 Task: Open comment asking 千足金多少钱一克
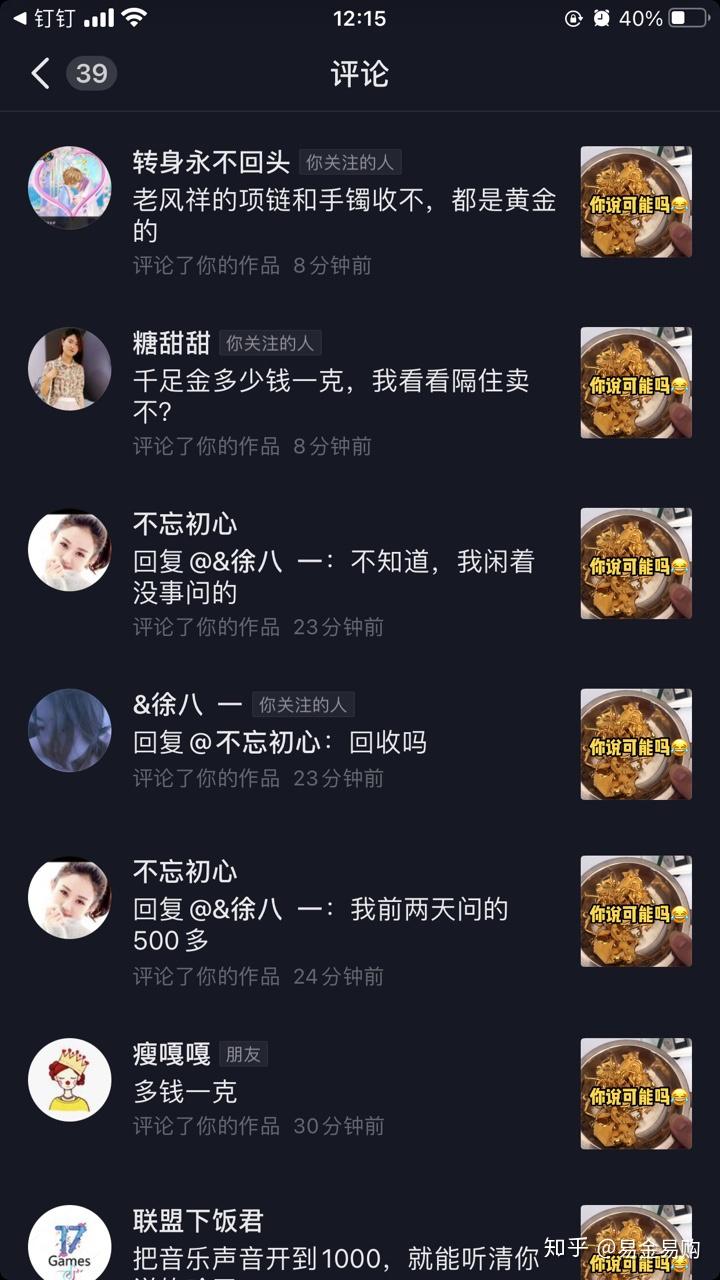pyautogui.click(x=331, y=396)
